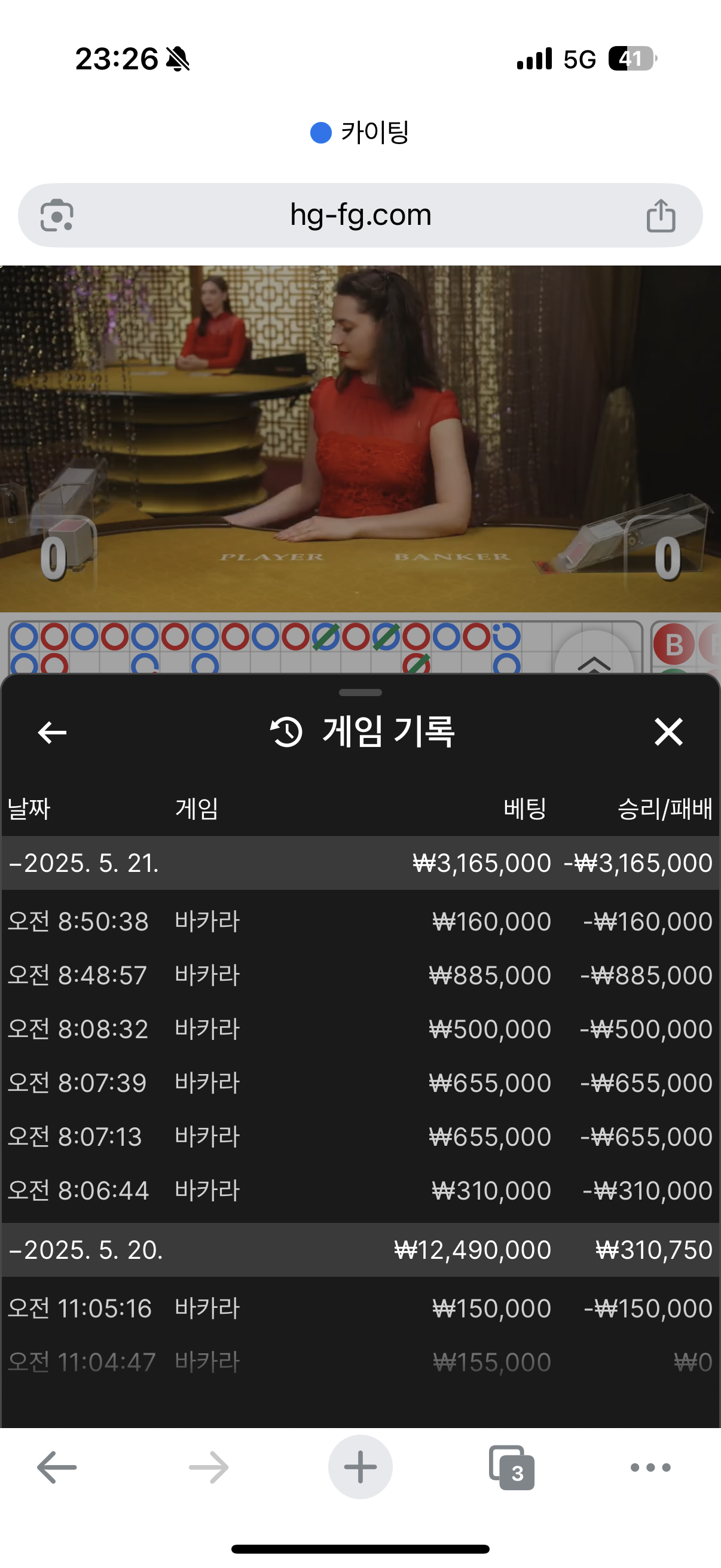Open the 오전 8:08:32 baccarat record
Viewport: 721px width, 1568px height.
tap(360, 1029)
